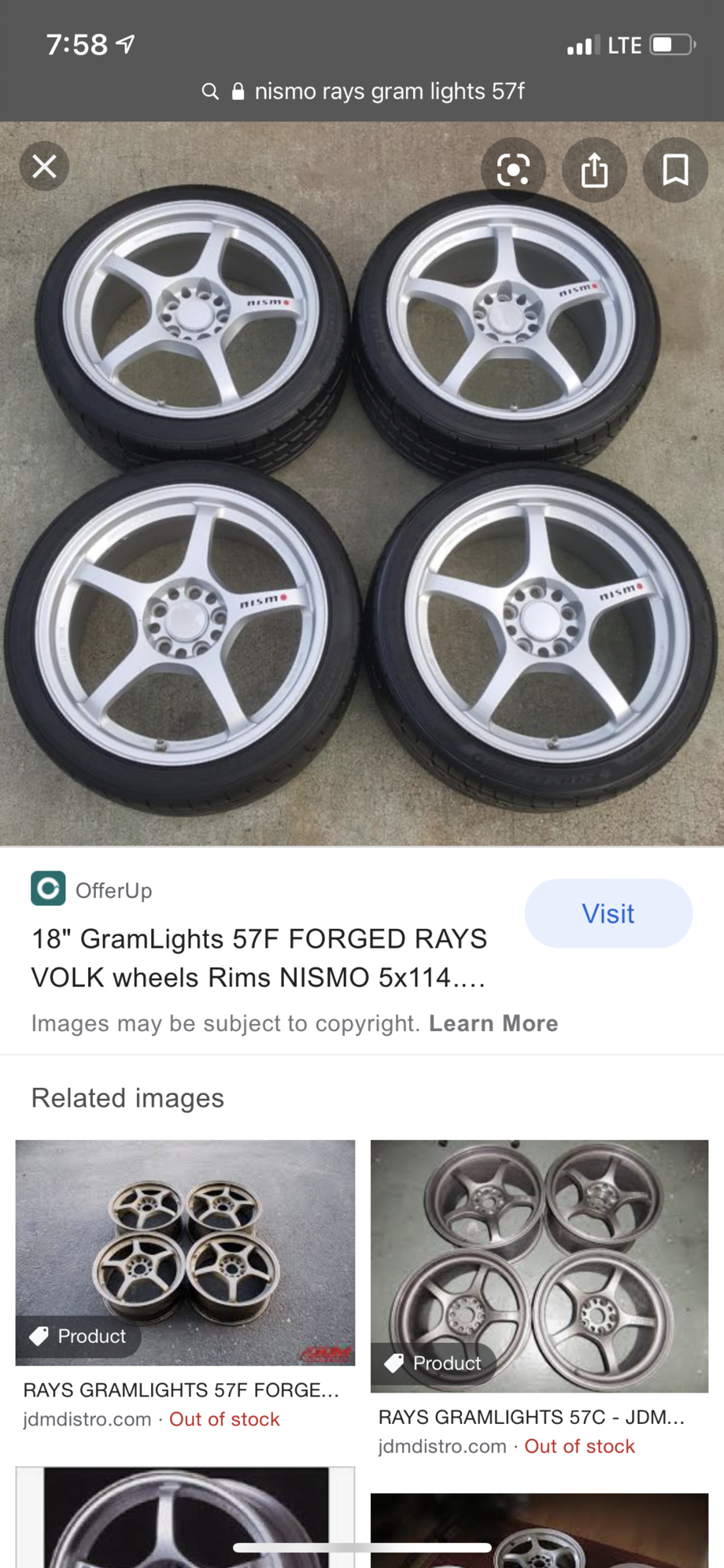Open the Gramlights 57F Forged related image

click(185, 1252)
